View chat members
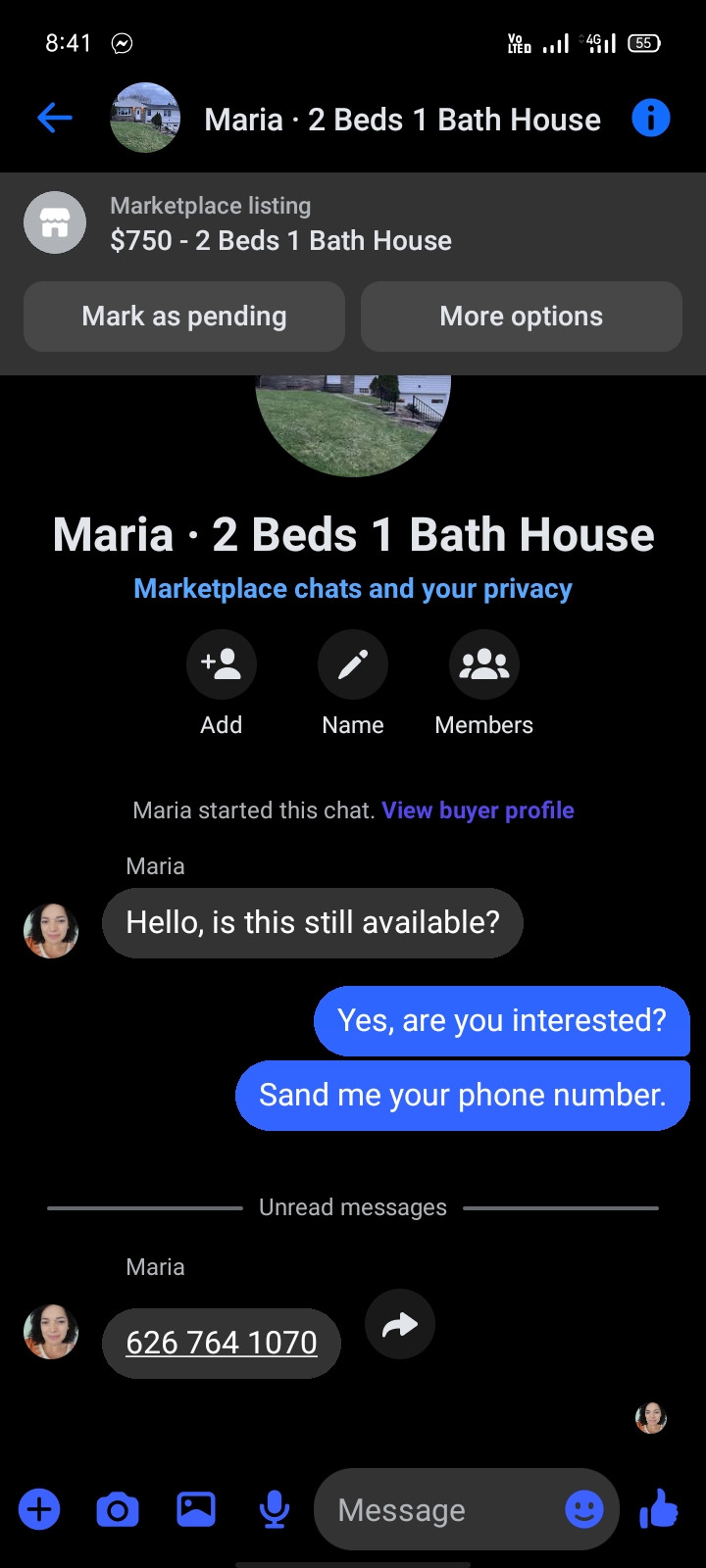Viewport: 706px width, 1568px height. point(483,664)
